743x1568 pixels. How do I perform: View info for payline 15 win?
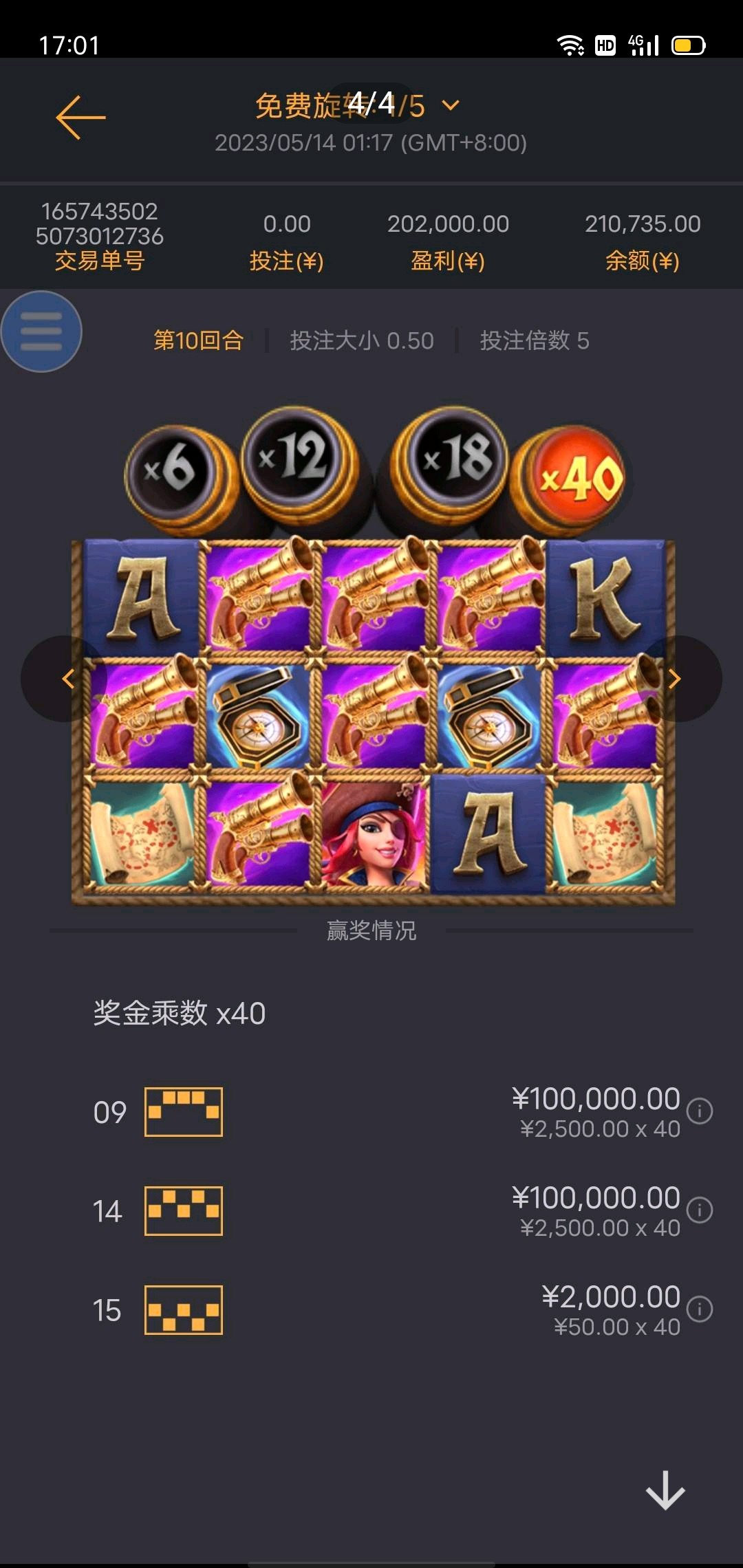point(700,1309)
